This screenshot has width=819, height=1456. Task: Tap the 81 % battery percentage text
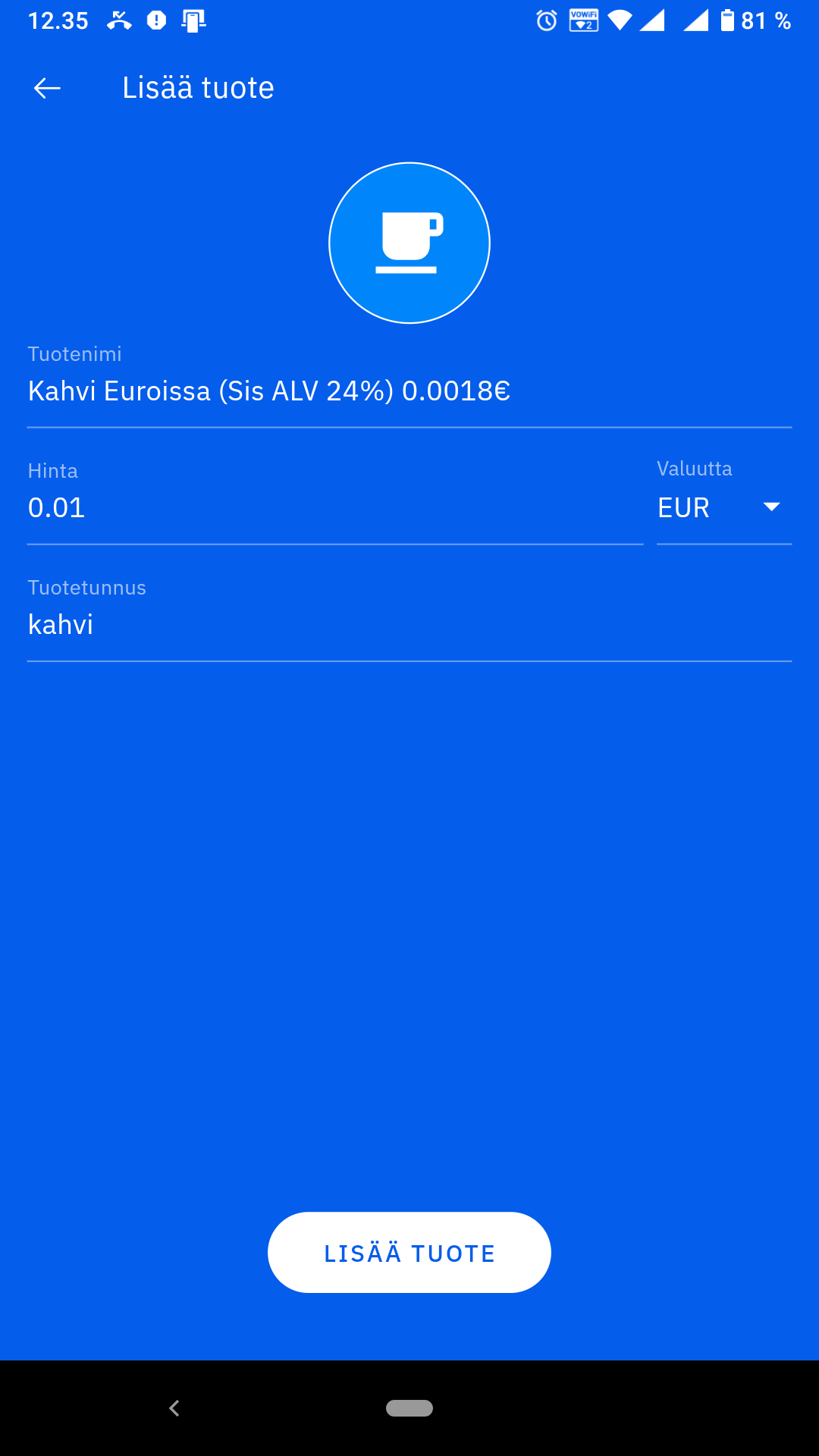coord(766,20)
